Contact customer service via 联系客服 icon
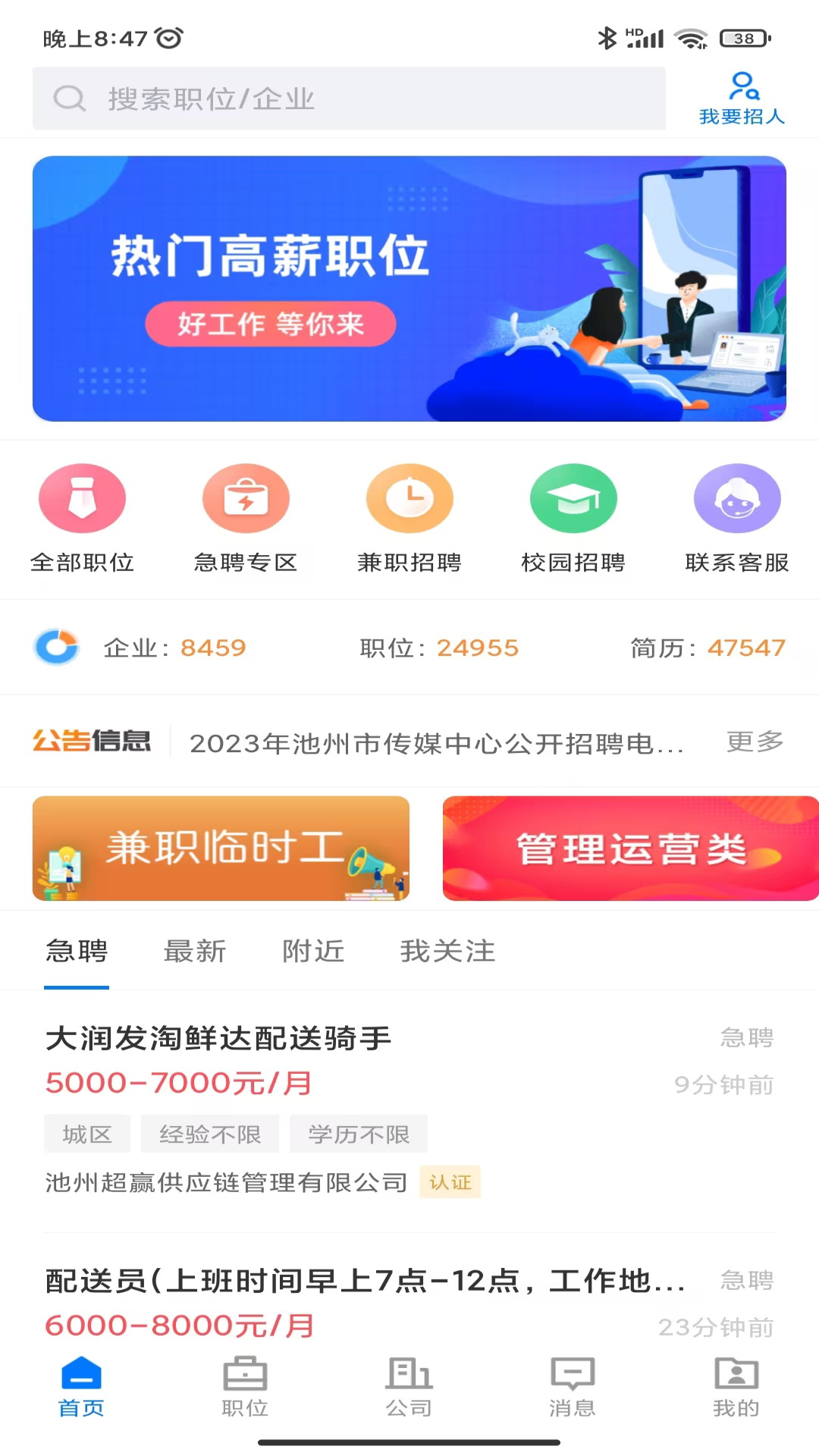 point(737,498)
